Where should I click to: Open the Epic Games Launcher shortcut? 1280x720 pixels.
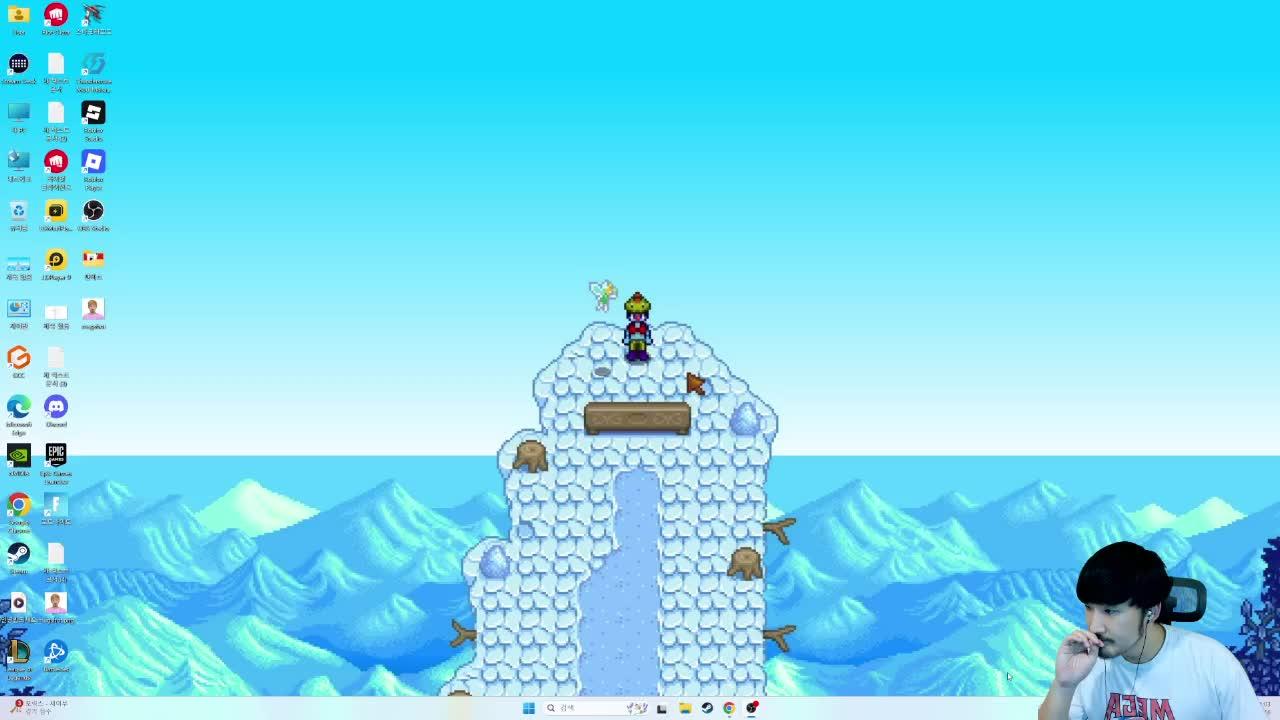click(x=56, y=456)
